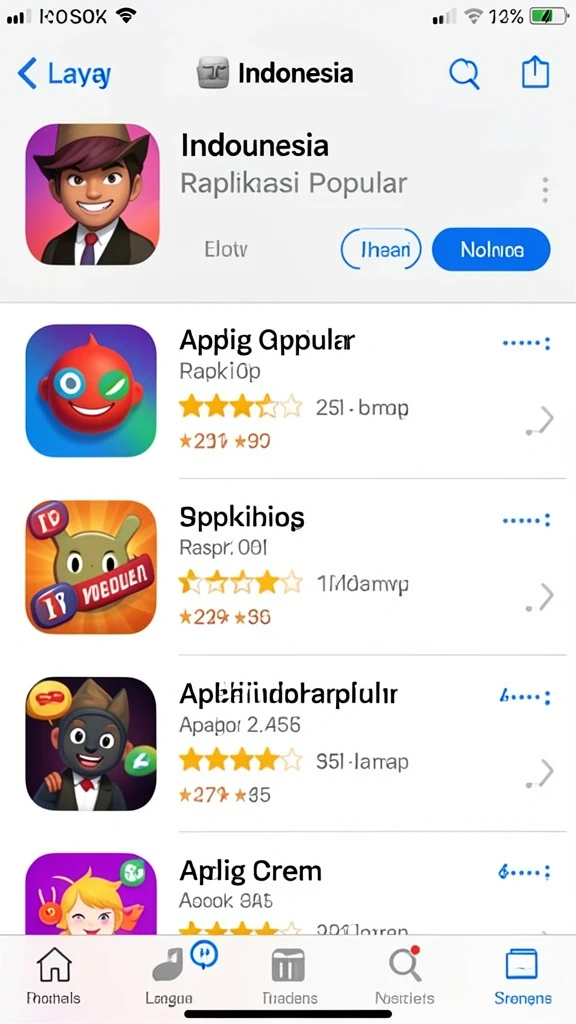
Task: Tap the blue Nolnioa button
Action: pos(491,249)
